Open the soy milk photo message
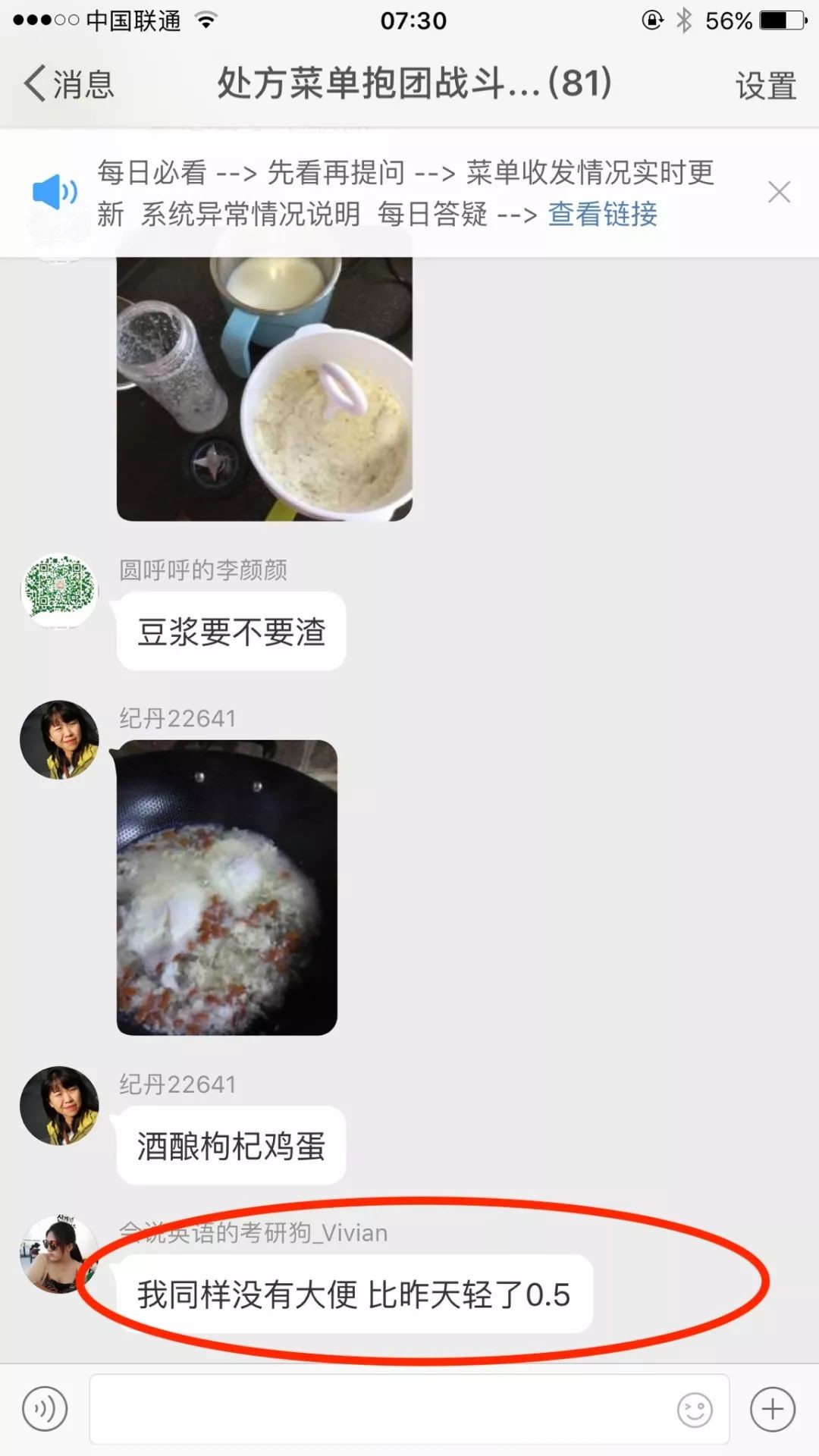The height and width of the screenshot is (1456, 819). [264, 387]
